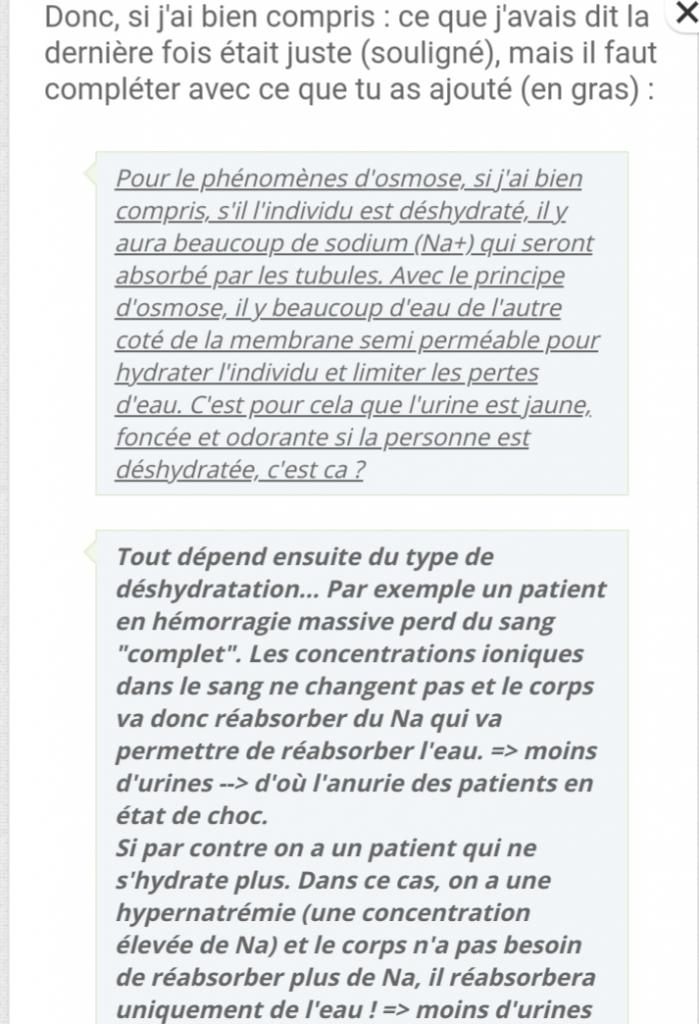Viewport: 699px width, 1024px height.
Task: Close the message view with the X
Action: 683,17
